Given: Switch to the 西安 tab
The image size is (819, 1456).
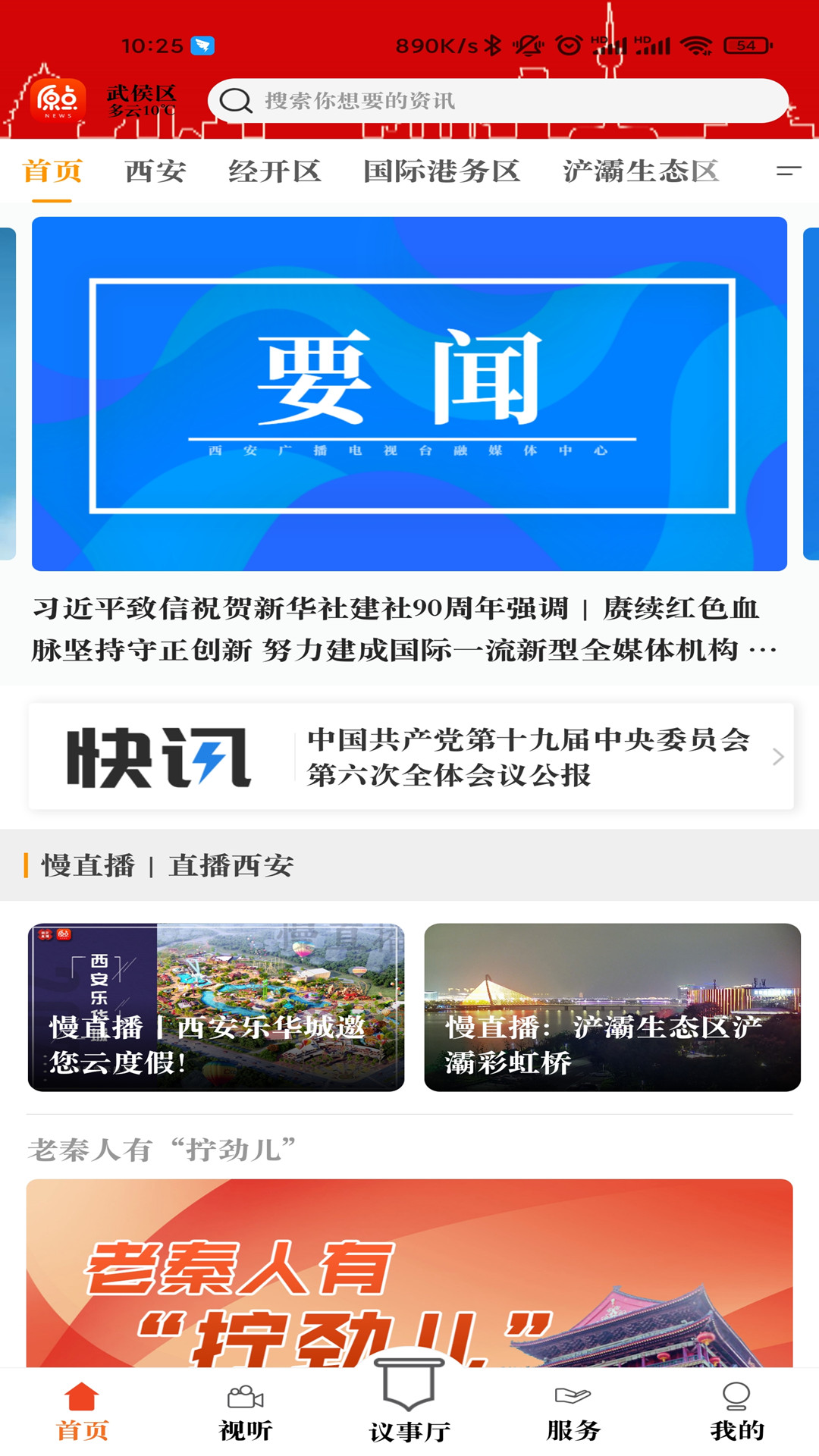Looking at the screenshot, I should [155, 171].
